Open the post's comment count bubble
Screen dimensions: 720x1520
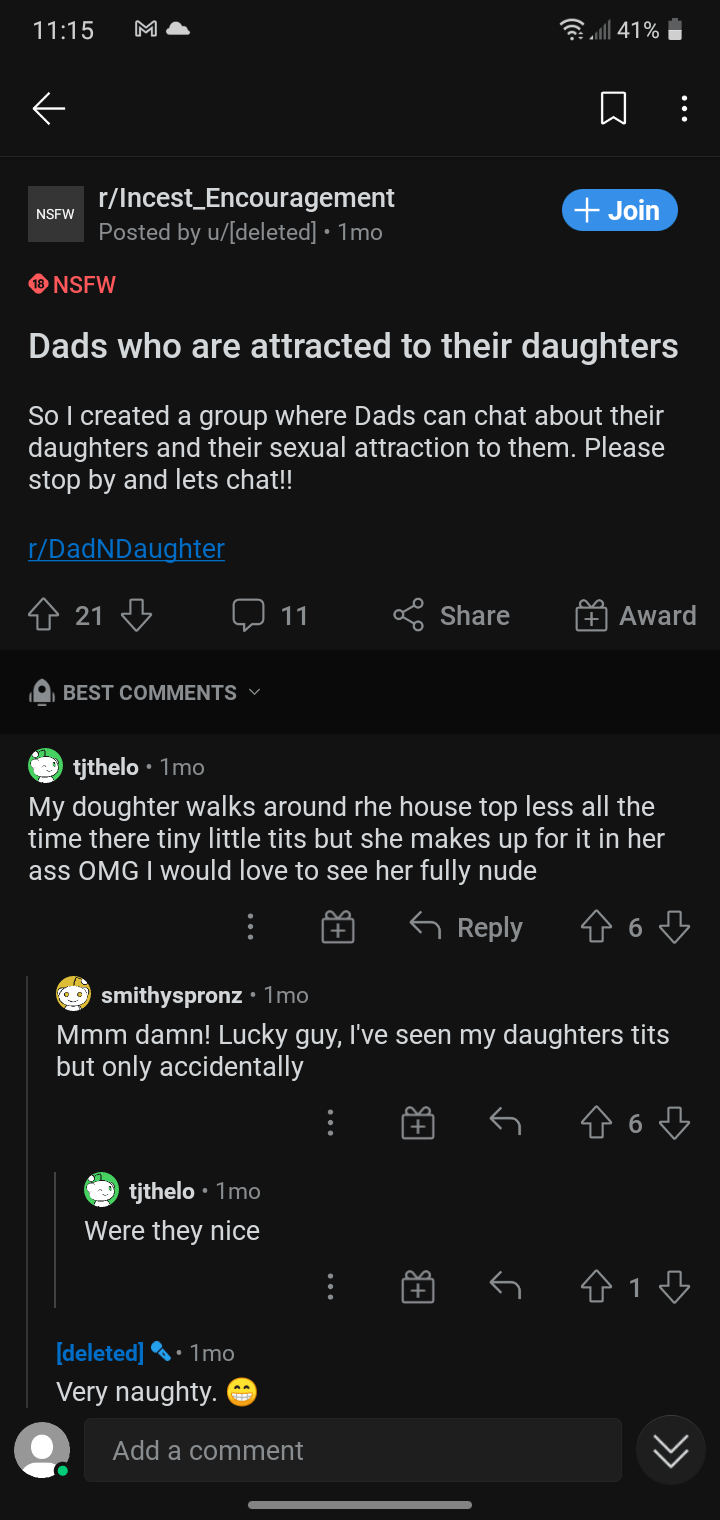pyautogui.click(x=248, y=615)
